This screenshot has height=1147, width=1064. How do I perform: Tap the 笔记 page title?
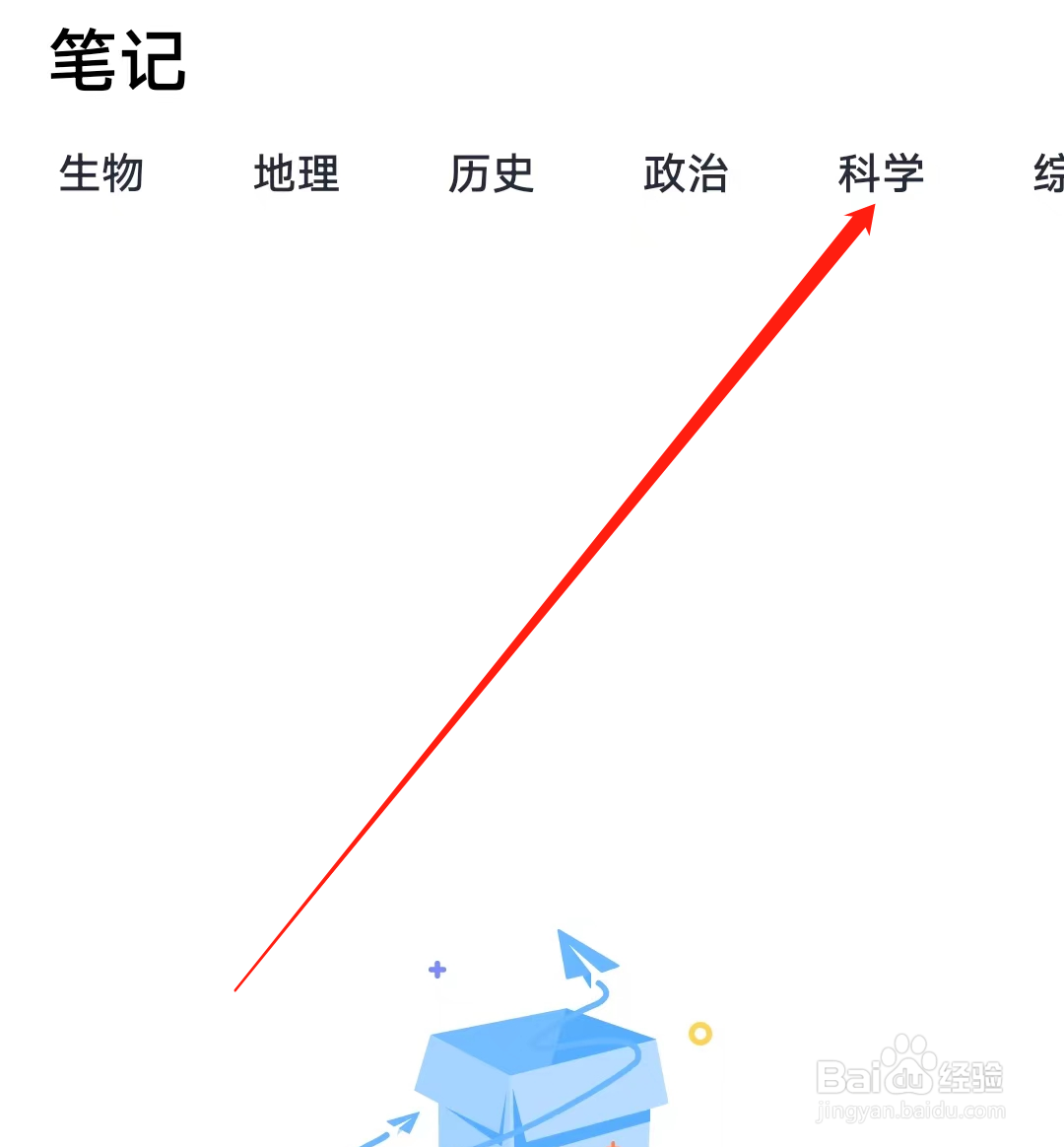pyautogui.click(x=118, y=61)
